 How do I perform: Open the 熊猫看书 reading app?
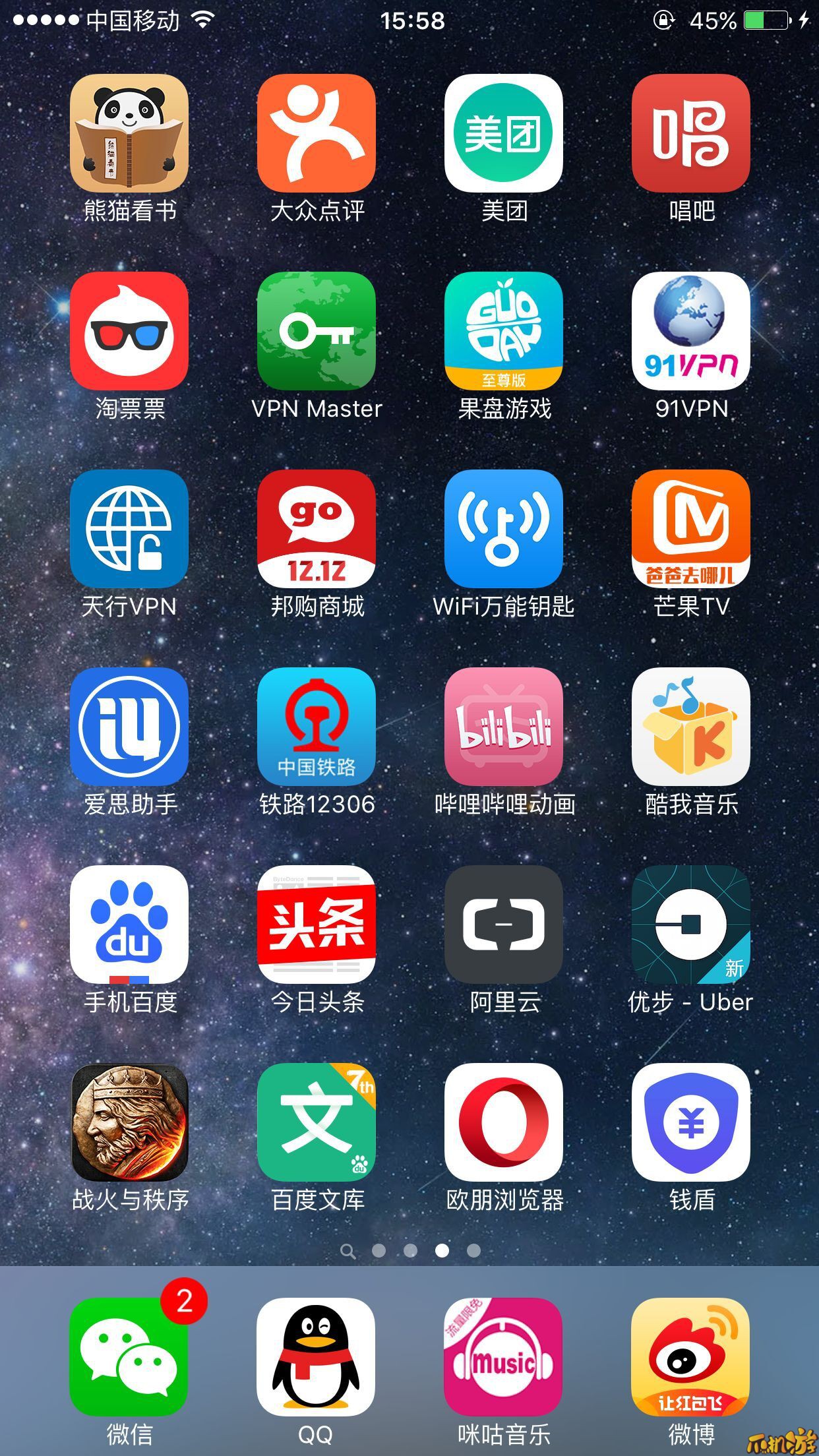tap(129, 135)
